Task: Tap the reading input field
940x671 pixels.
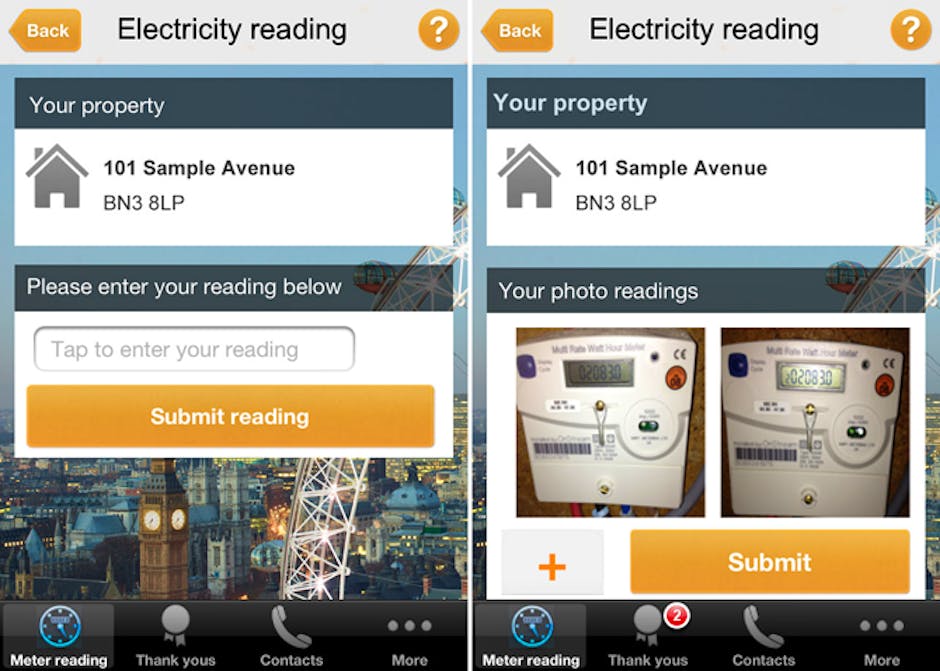Action: click(194, 350)
